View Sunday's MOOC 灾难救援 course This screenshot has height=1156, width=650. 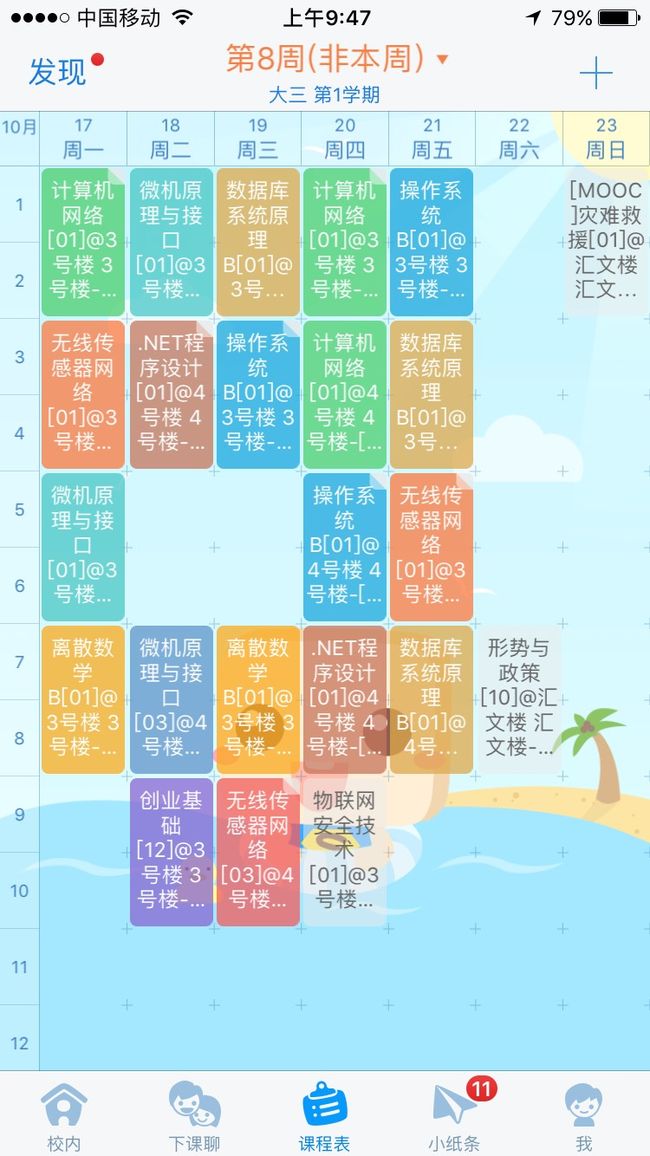tap(606, 242)
